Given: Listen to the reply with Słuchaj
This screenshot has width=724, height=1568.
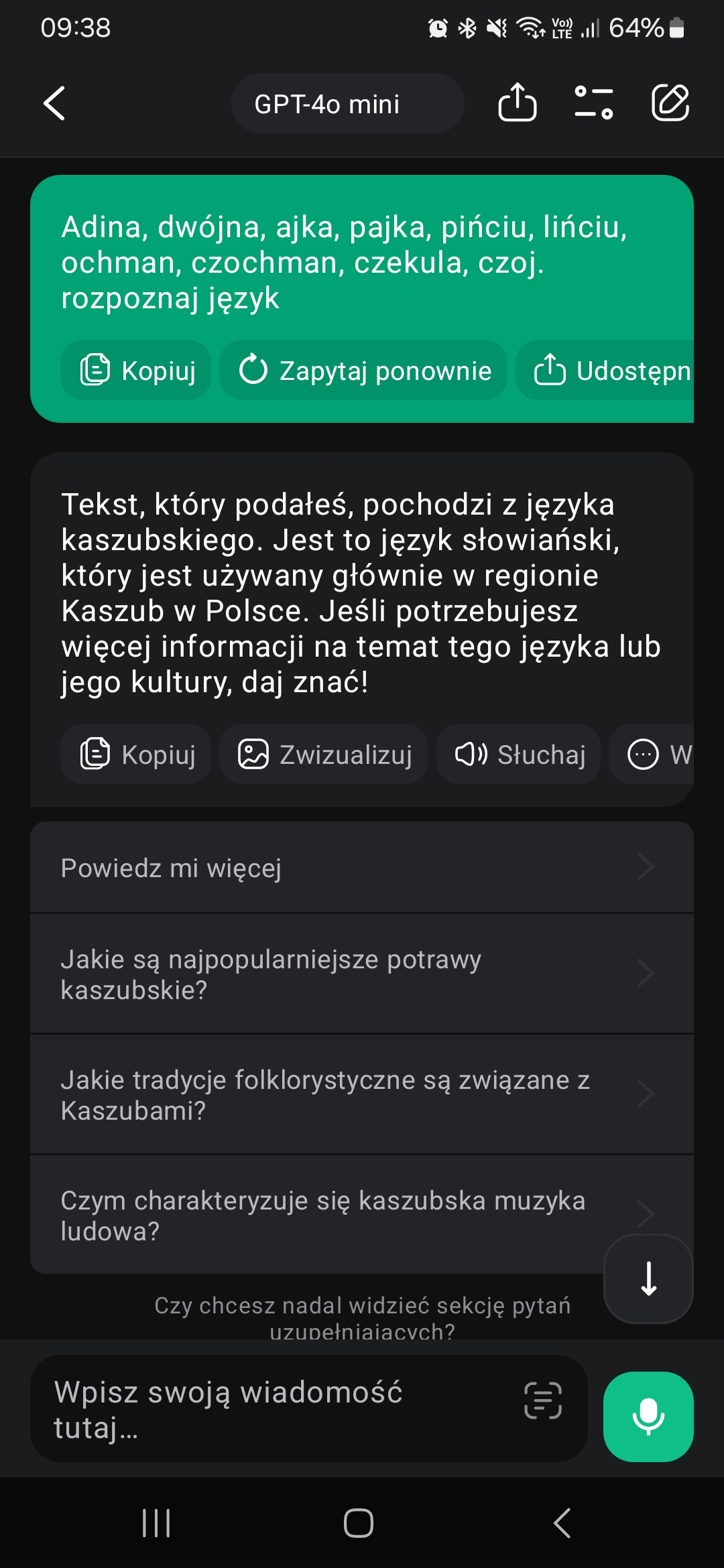Looking at the screenshot, I should point(519,755).
